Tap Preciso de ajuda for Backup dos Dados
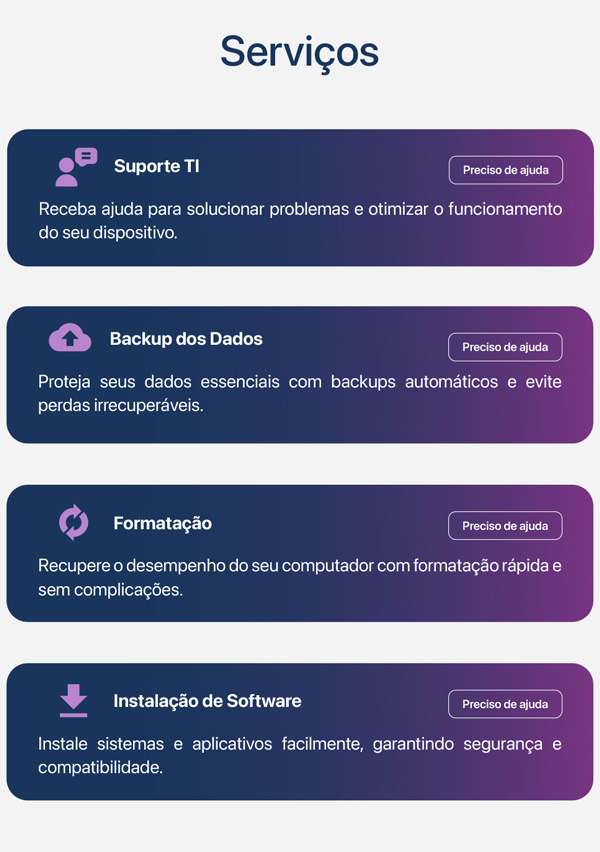600x852 pixels. [x=505, y=347]
